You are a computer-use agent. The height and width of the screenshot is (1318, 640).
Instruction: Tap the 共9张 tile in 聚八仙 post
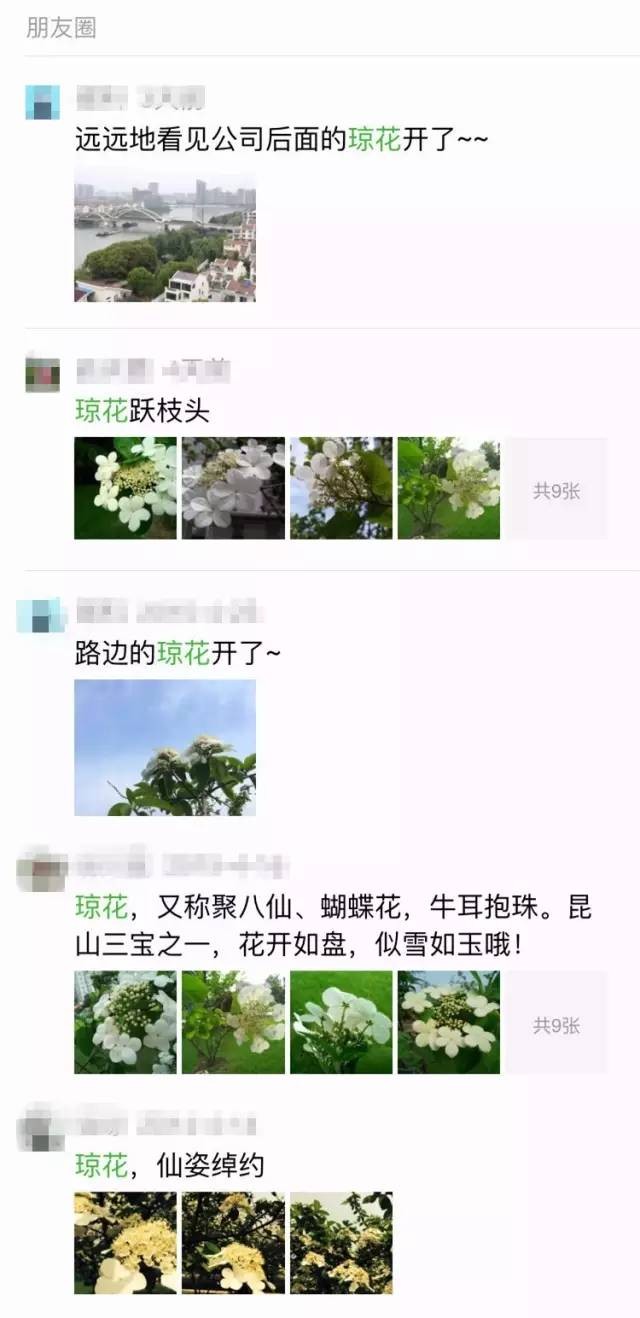(x=556, y=1024)
